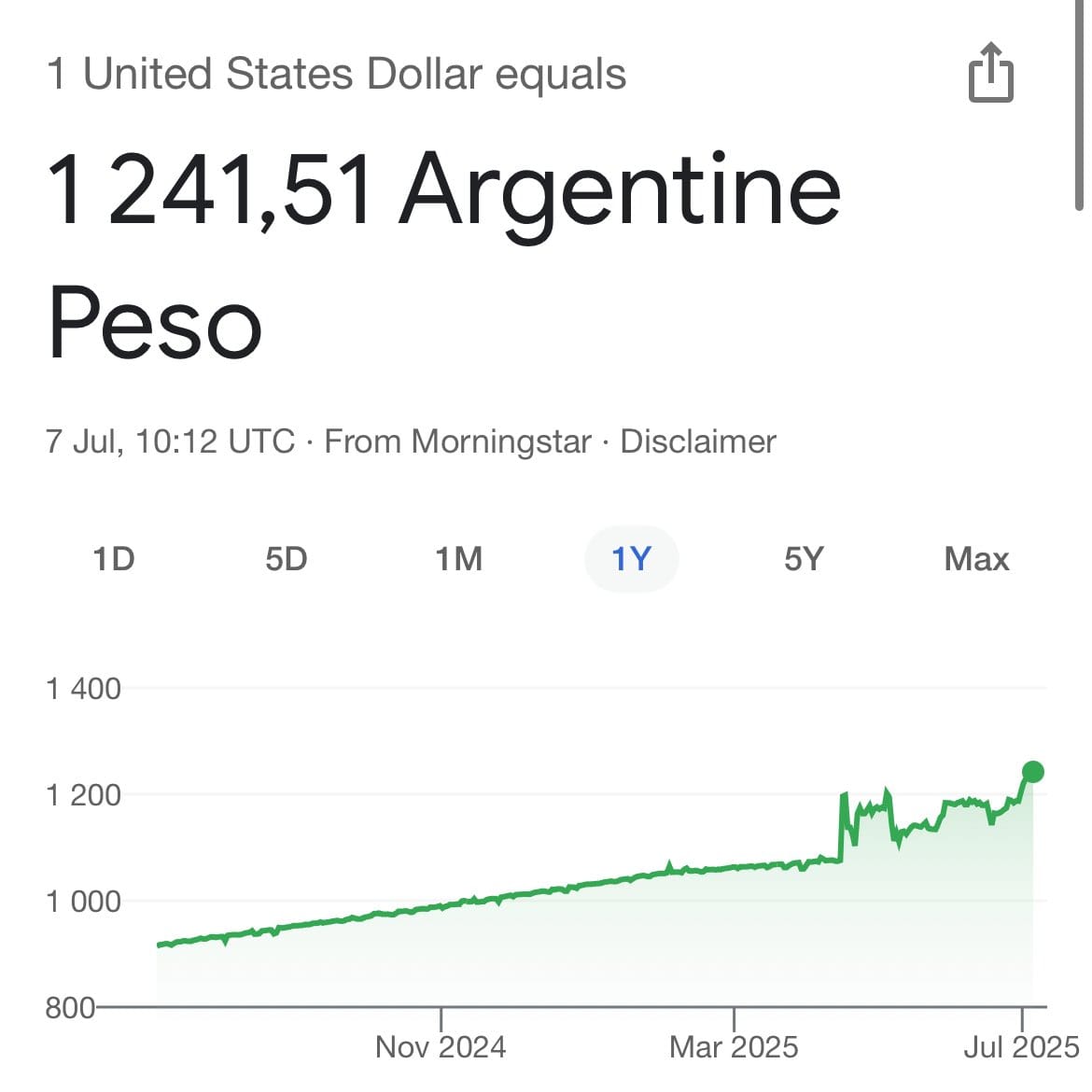Select the 5D chart range
Image resolution: width=1092 pixels, height=1092 pixels.
pos(287,559)
